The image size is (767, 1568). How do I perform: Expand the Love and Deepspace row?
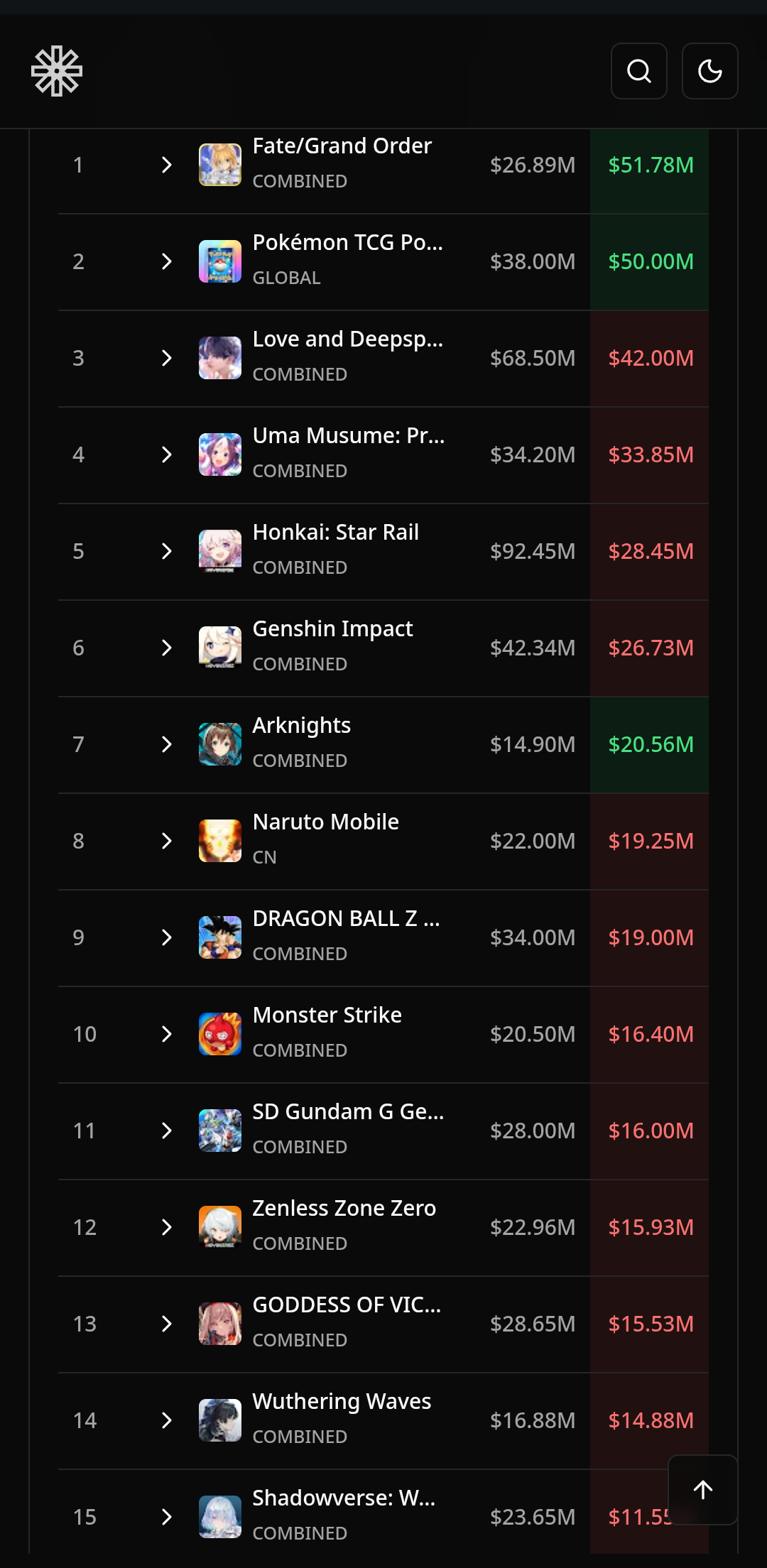coord(167,358)
